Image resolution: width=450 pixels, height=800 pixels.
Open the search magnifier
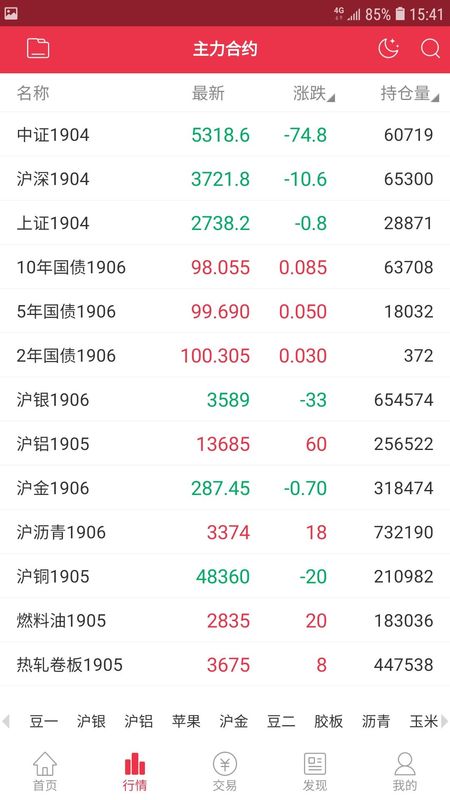click(430, 49)
